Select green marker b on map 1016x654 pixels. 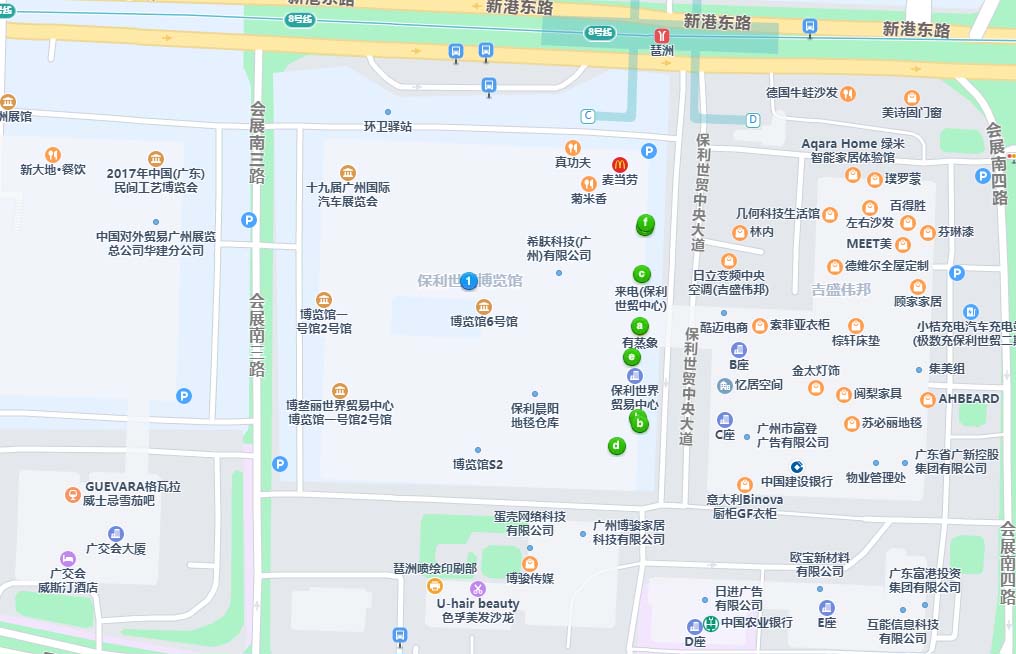[639, 422]
